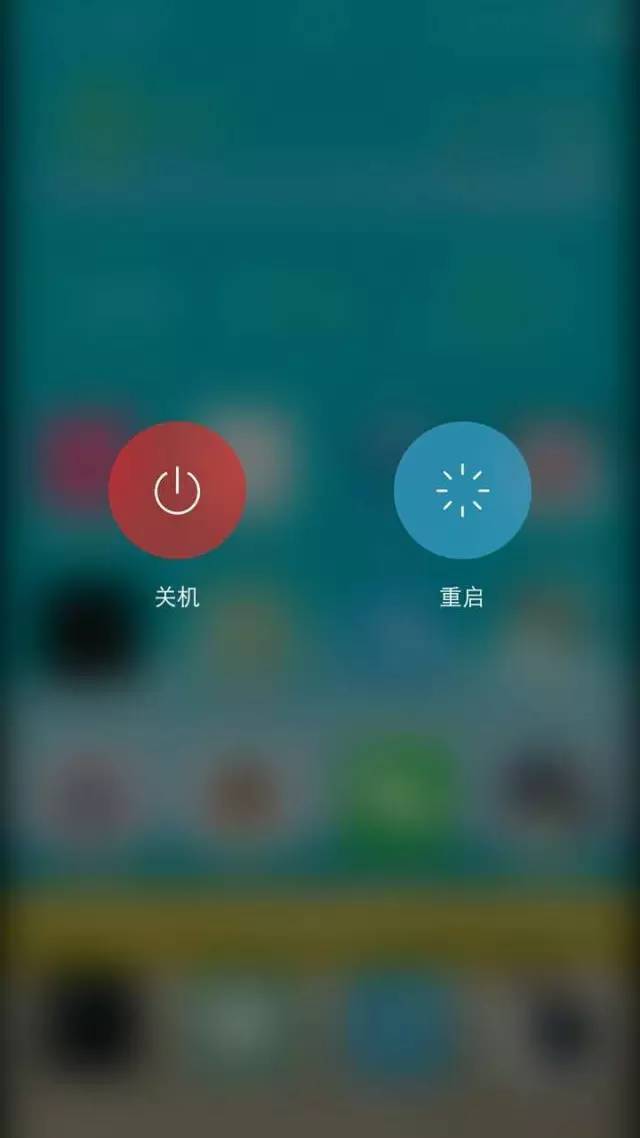Select the blue 重启 restart button
The width and height of the screenshot is (640, 1138).
coord(462,490)
